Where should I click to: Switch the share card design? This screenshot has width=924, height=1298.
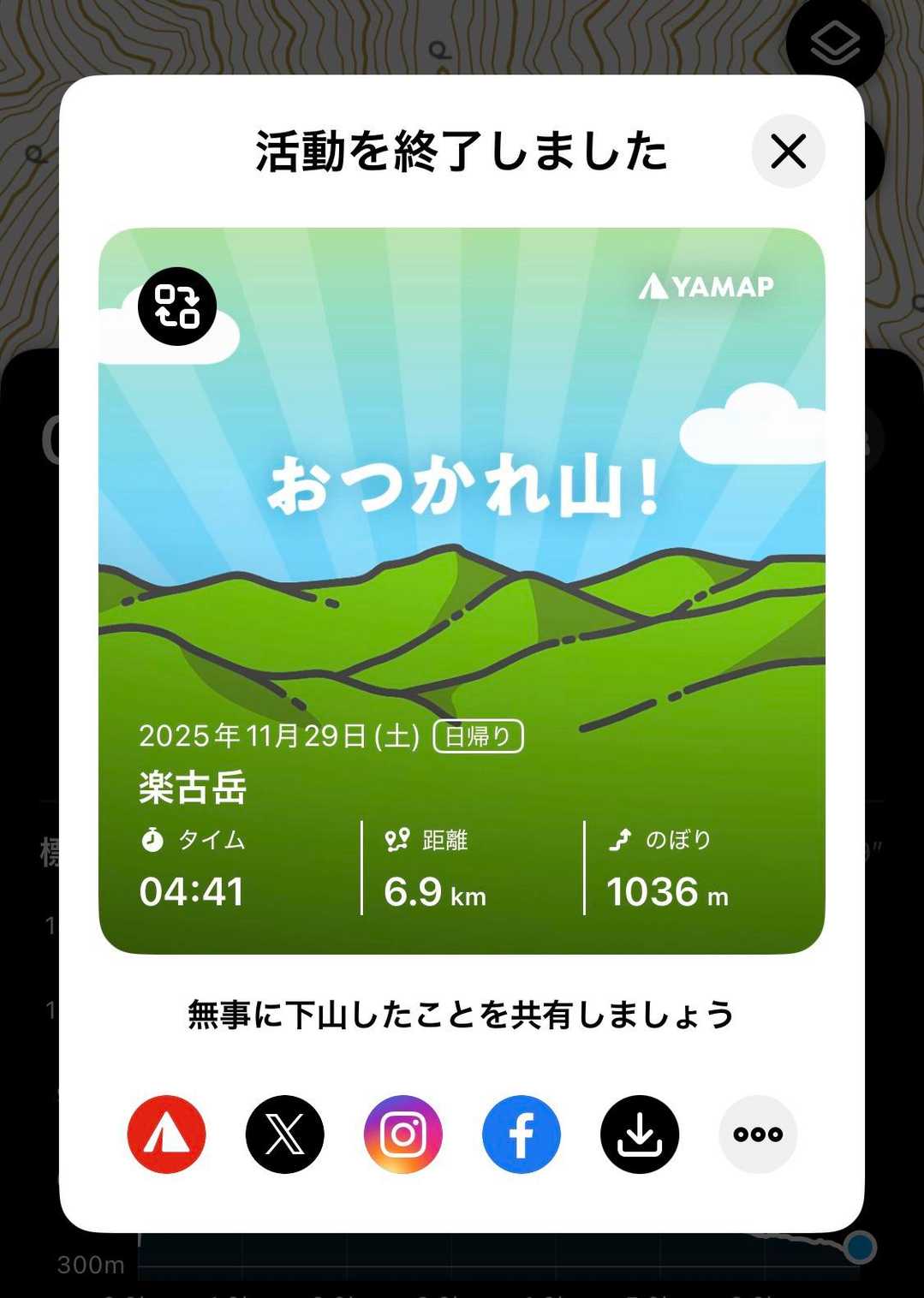177,307
